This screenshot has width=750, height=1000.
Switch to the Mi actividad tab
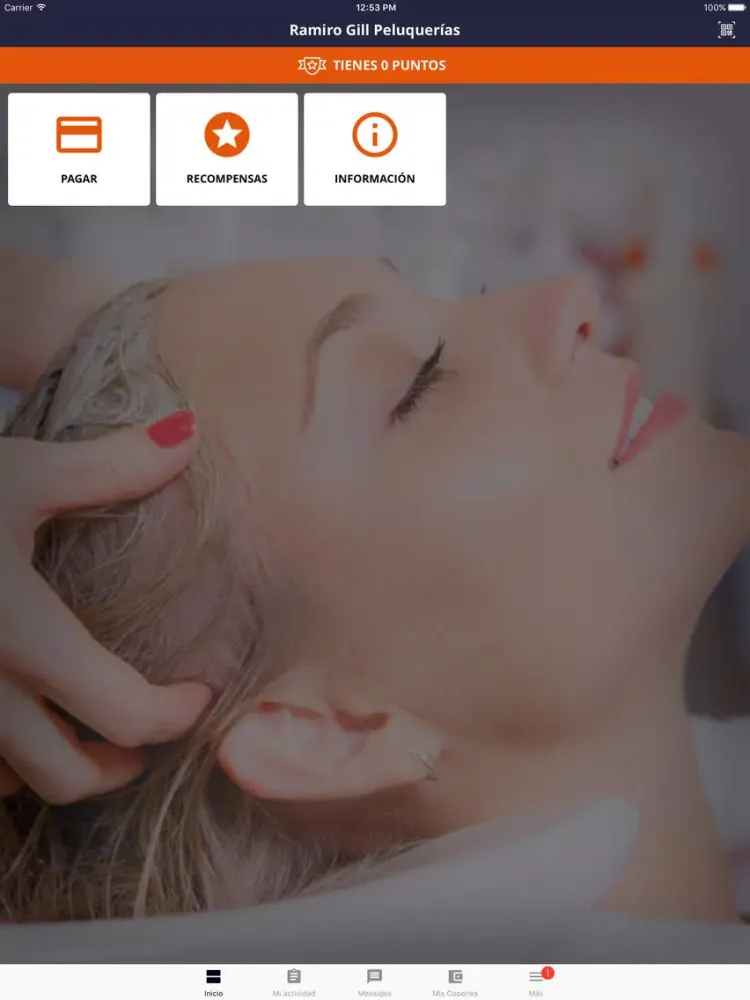pos(294,981)
